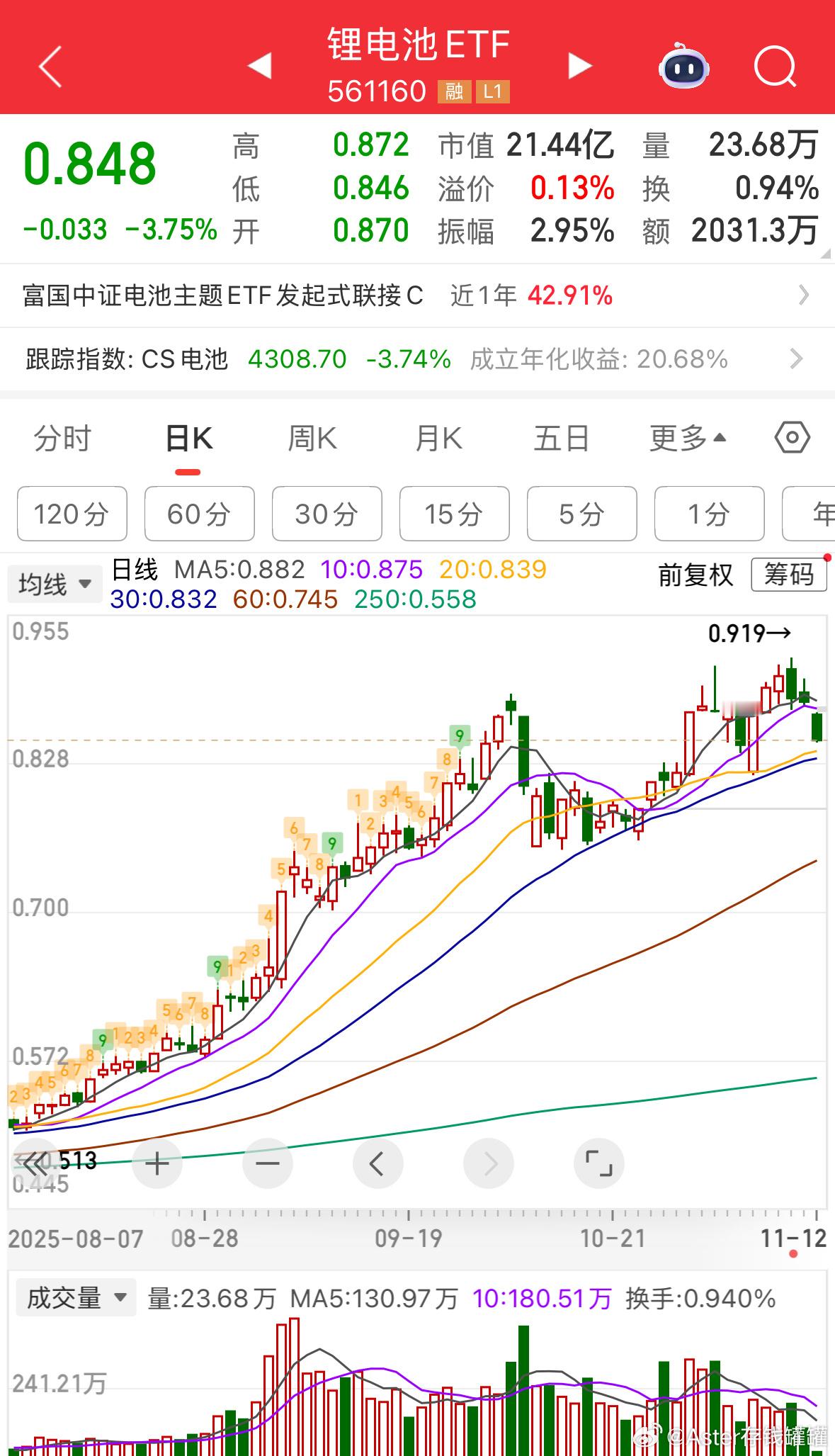Switch between 前复权 adjustment mode

(x=695, y=575)
